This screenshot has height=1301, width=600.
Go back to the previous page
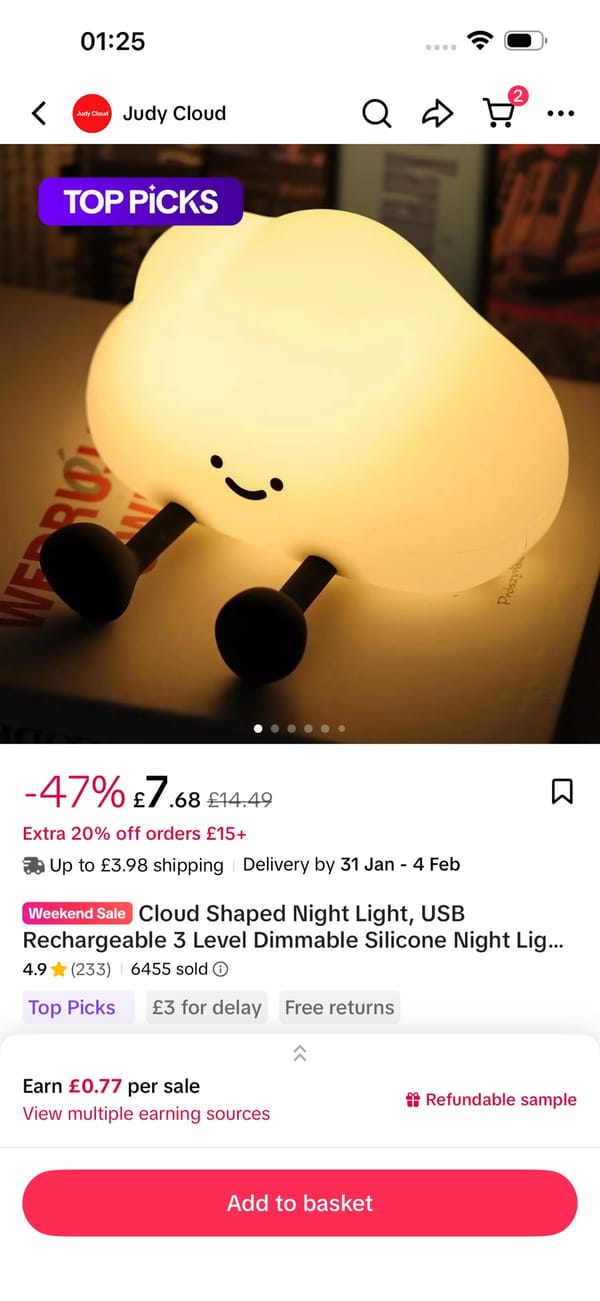[39, 113]
